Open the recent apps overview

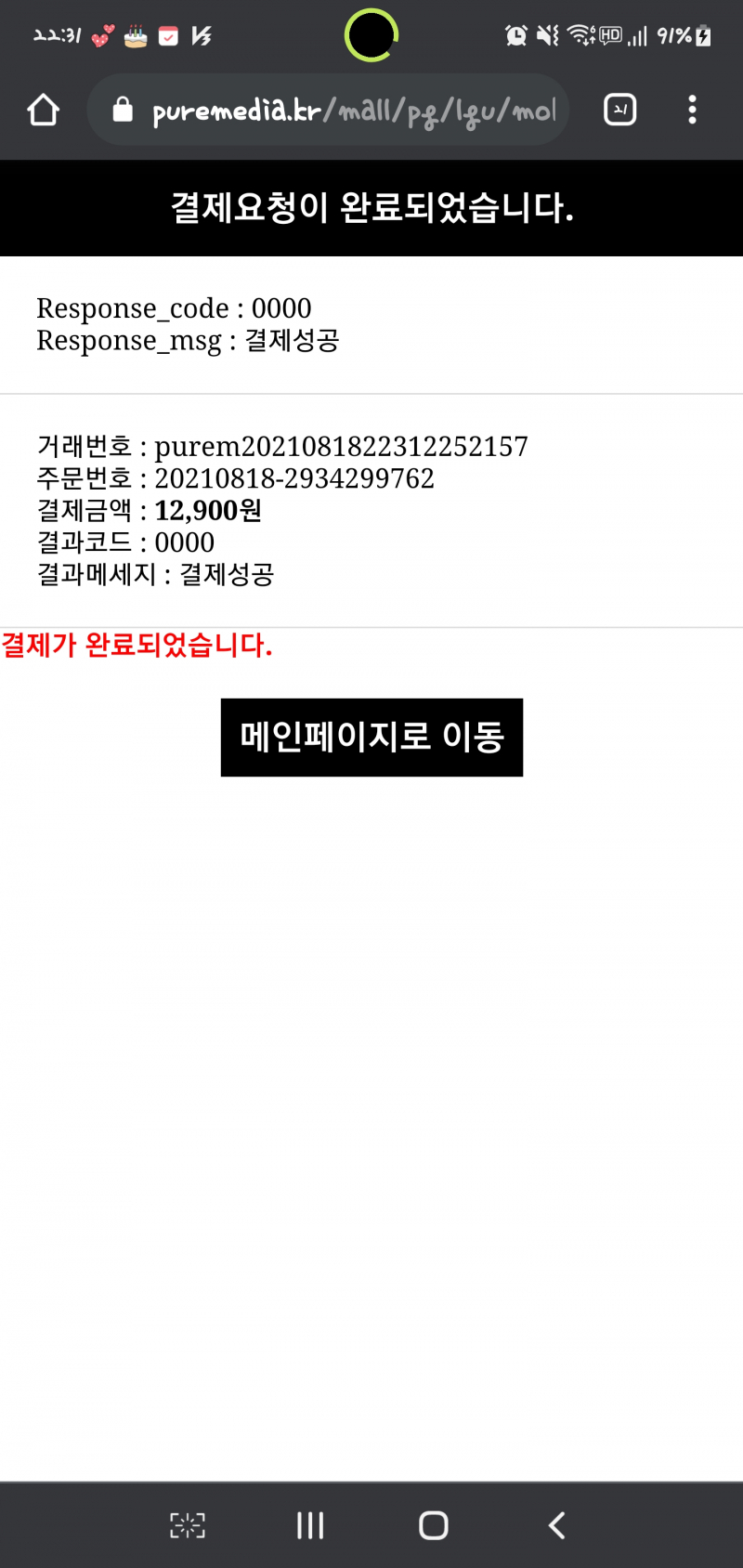click(x=310, y=1524)
